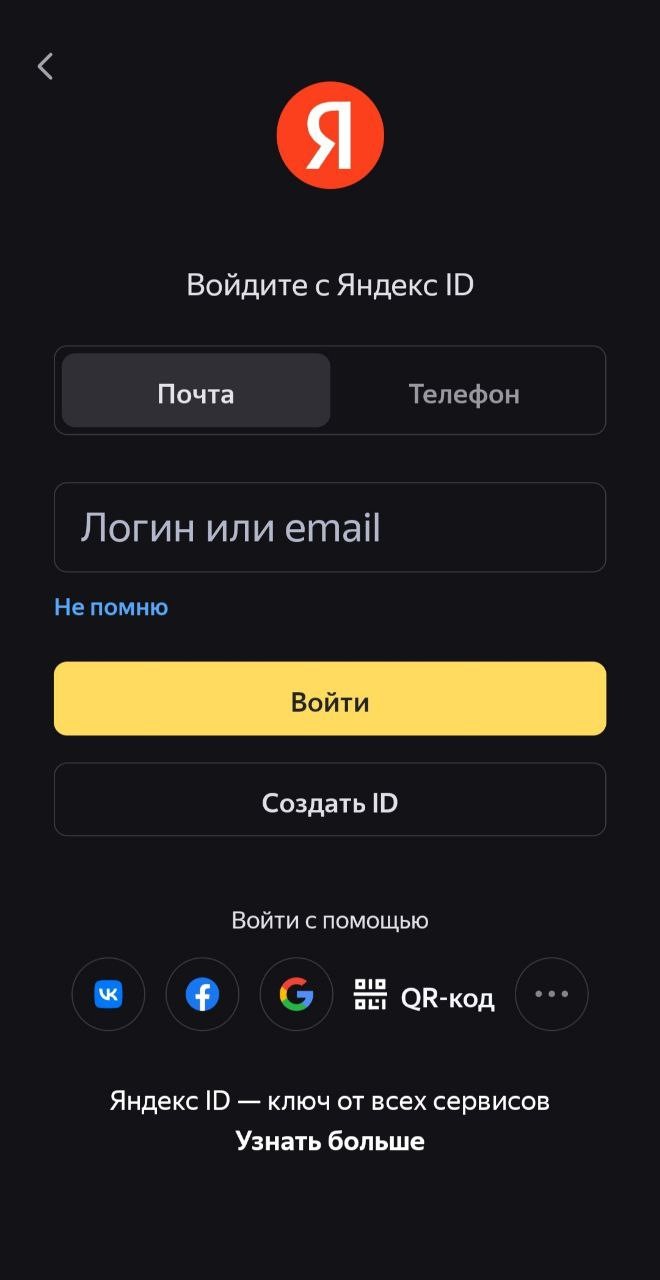Image resolution: width=660 pixels, height=1280 pixels.
Task: Open the Не помню link
Action: (111, 607)
